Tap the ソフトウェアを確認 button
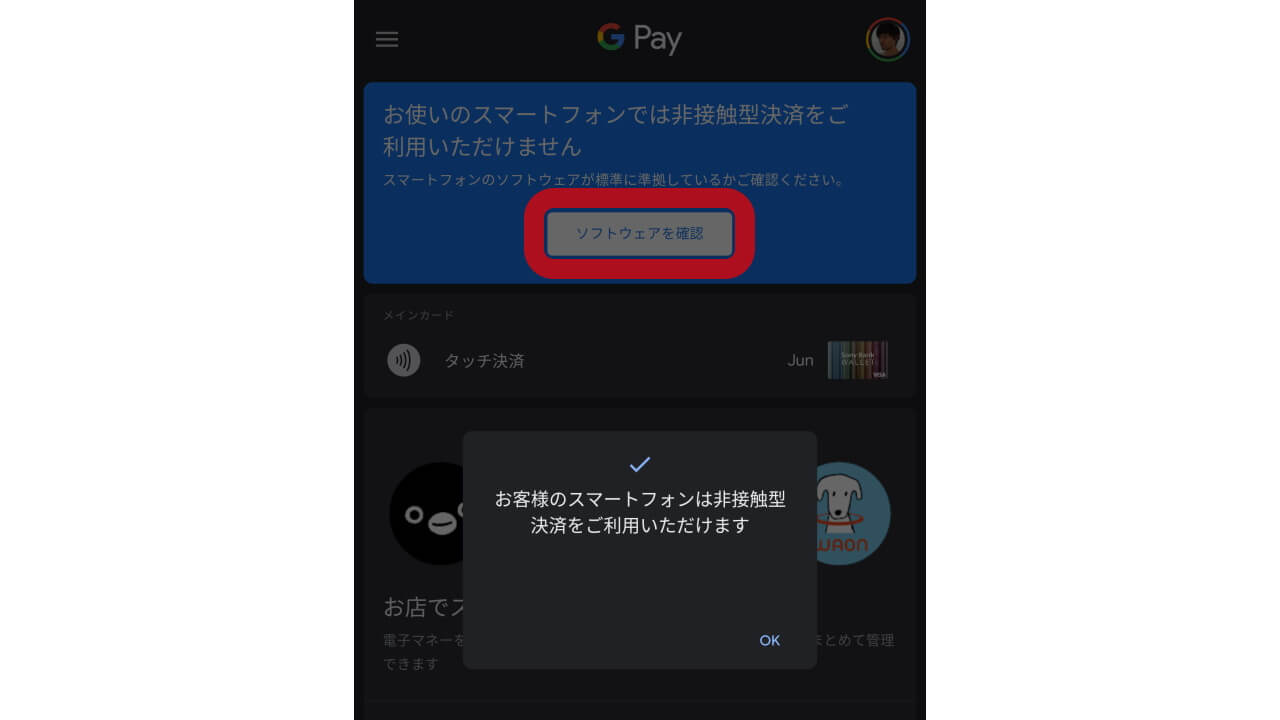The image size is (1280, 720). pyautogui.click(x=639, y=234)
